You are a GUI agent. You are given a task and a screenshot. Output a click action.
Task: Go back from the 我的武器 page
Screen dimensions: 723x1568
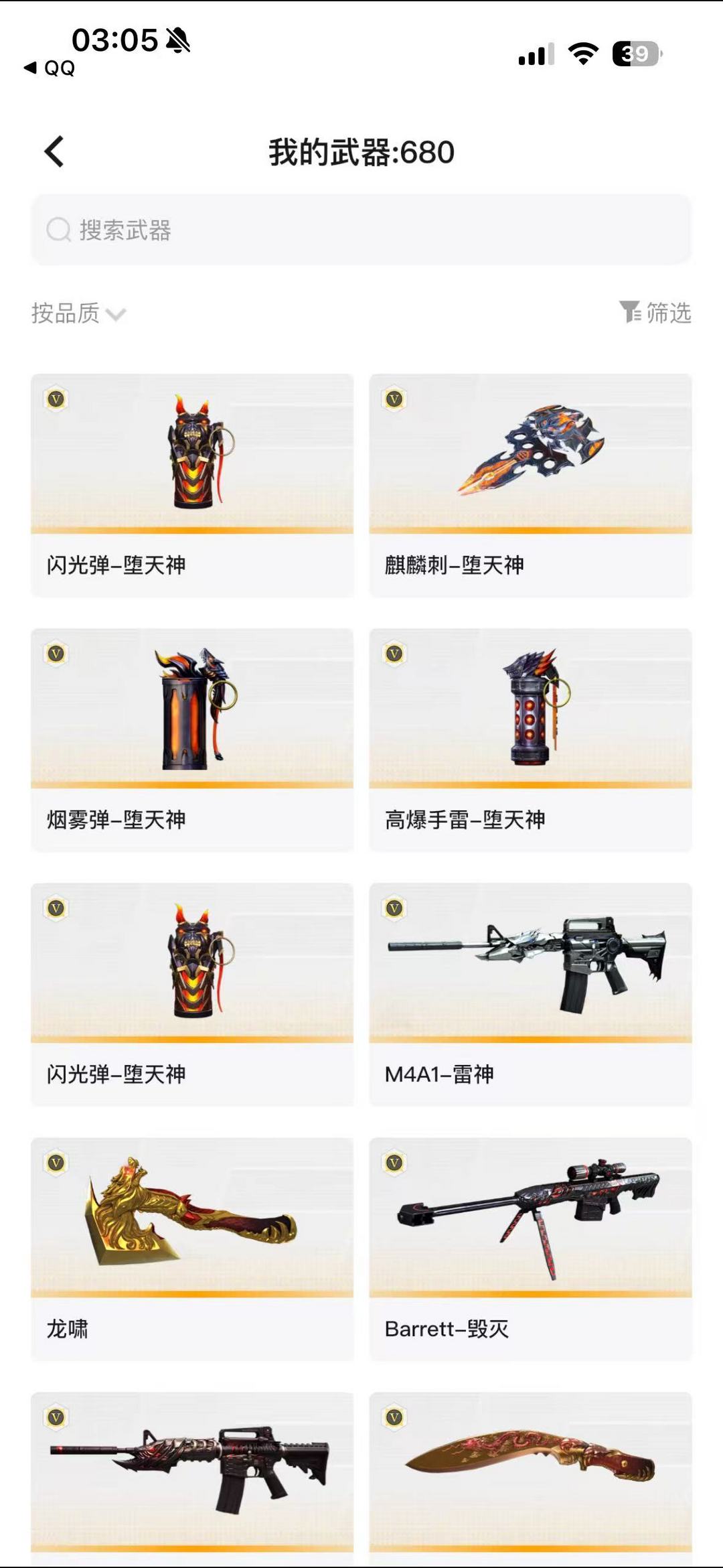coord(54,151)
